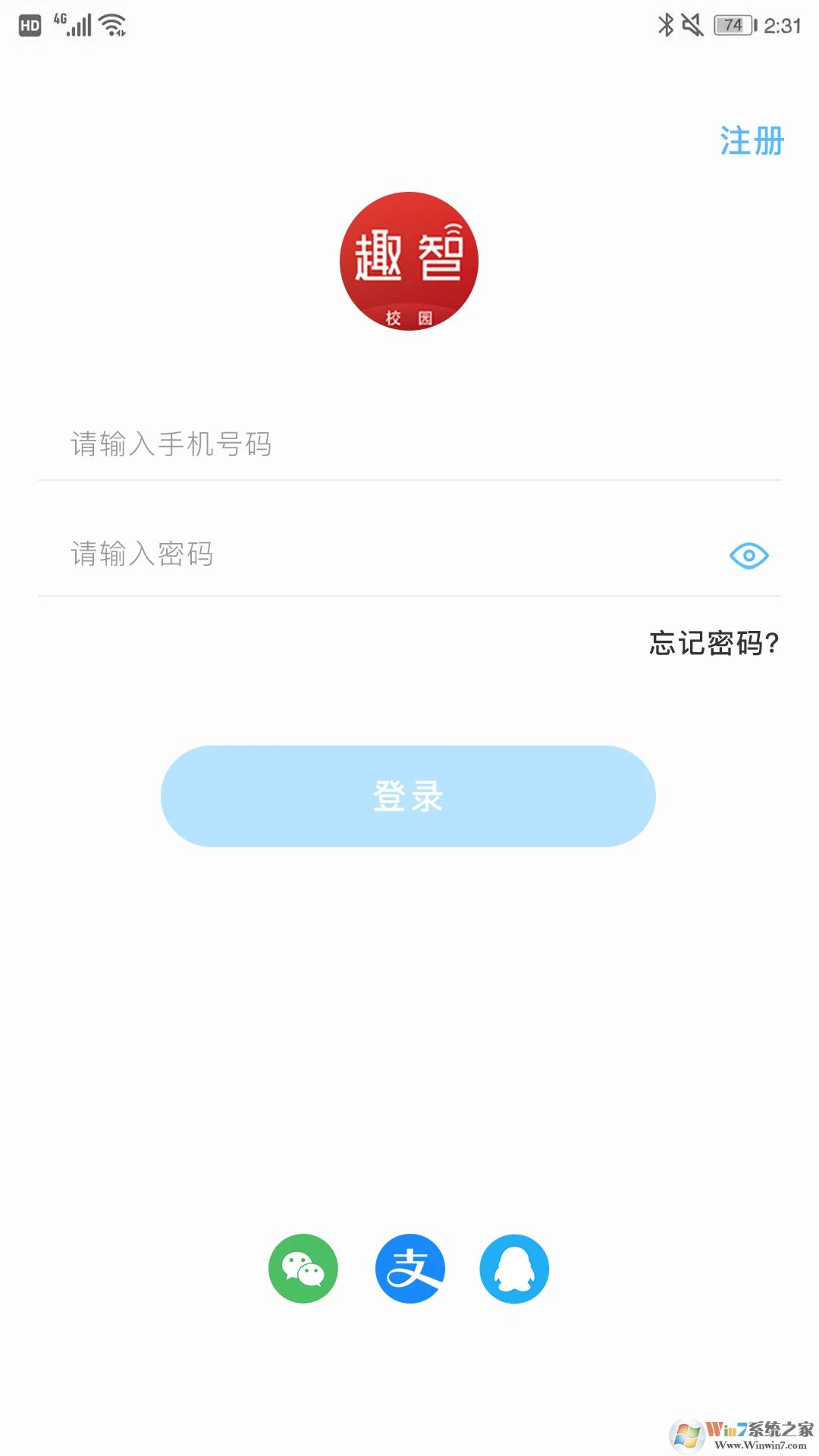Screen dimensions: 819x1456
Task: Sign in with Alipay
Action: (x=409, y=1269)
